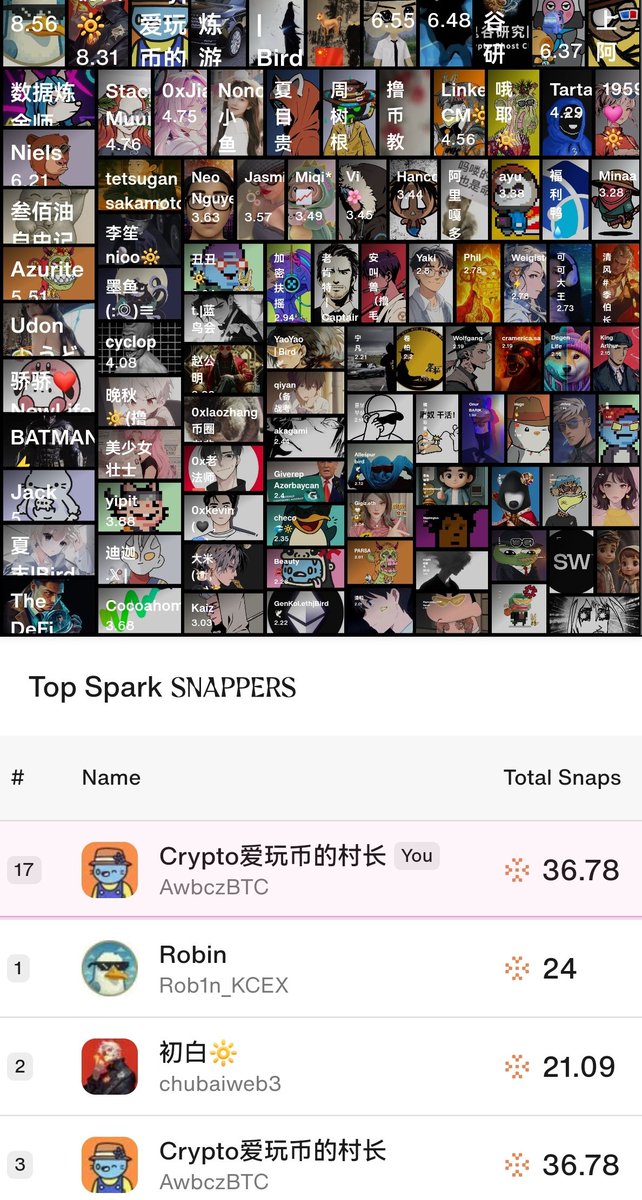This screenshot has width=642, height=1200.
Task: Select the Wolfgang tile
Action: pyautogui.click(x=467, y=357)
